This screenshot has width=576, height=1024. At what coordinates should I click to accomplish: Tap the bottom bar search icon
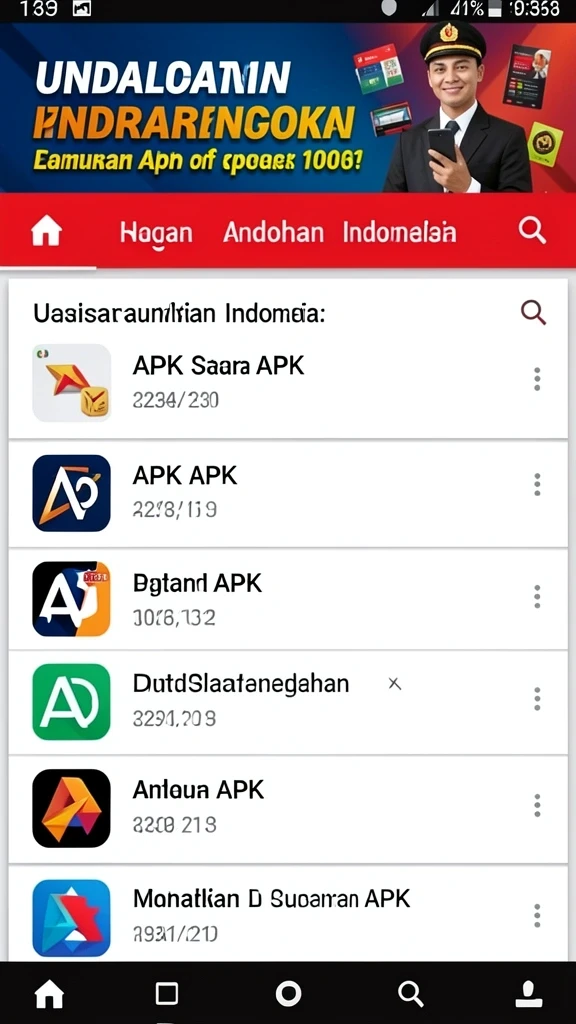tap(411, 994)
